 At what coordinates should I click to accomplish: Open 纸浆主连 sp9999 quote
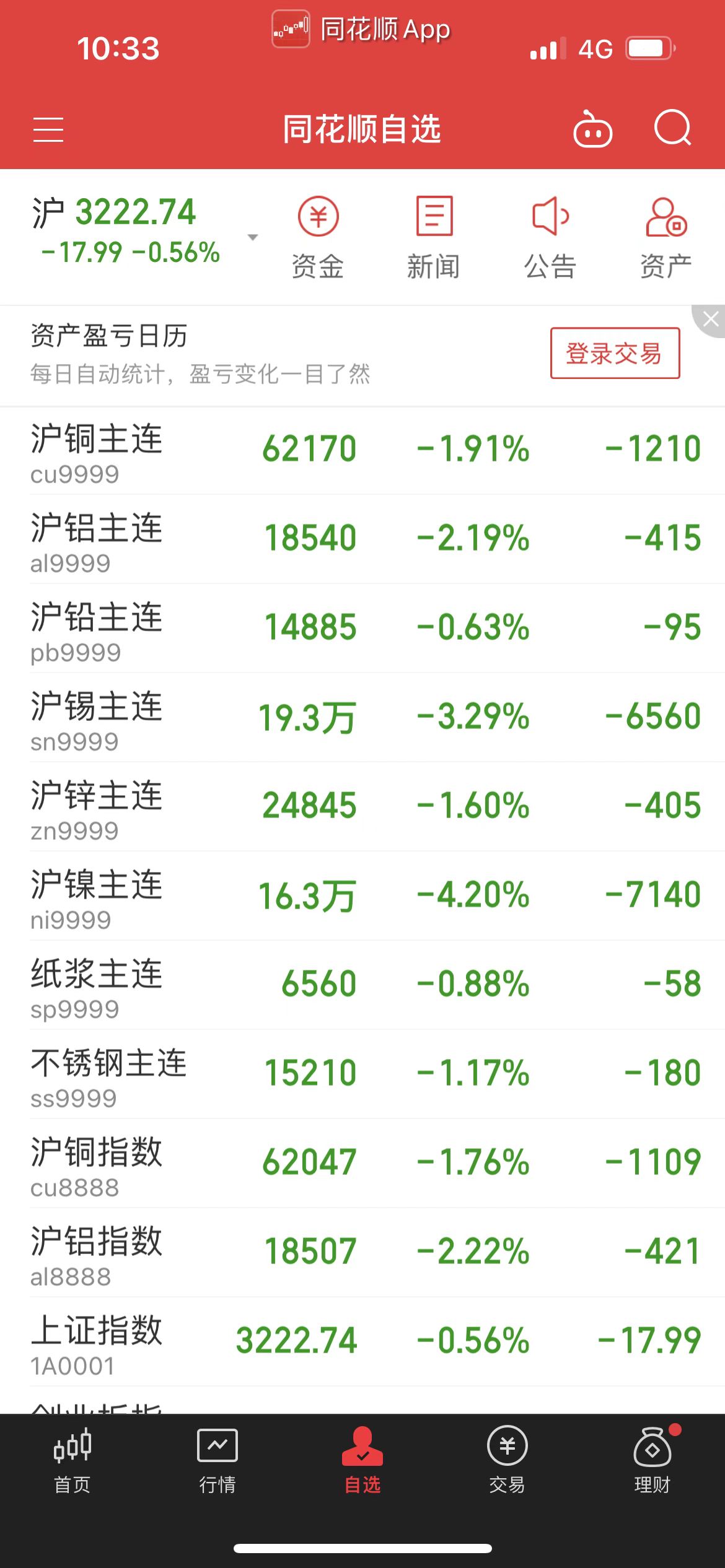[x=362, y=985]
